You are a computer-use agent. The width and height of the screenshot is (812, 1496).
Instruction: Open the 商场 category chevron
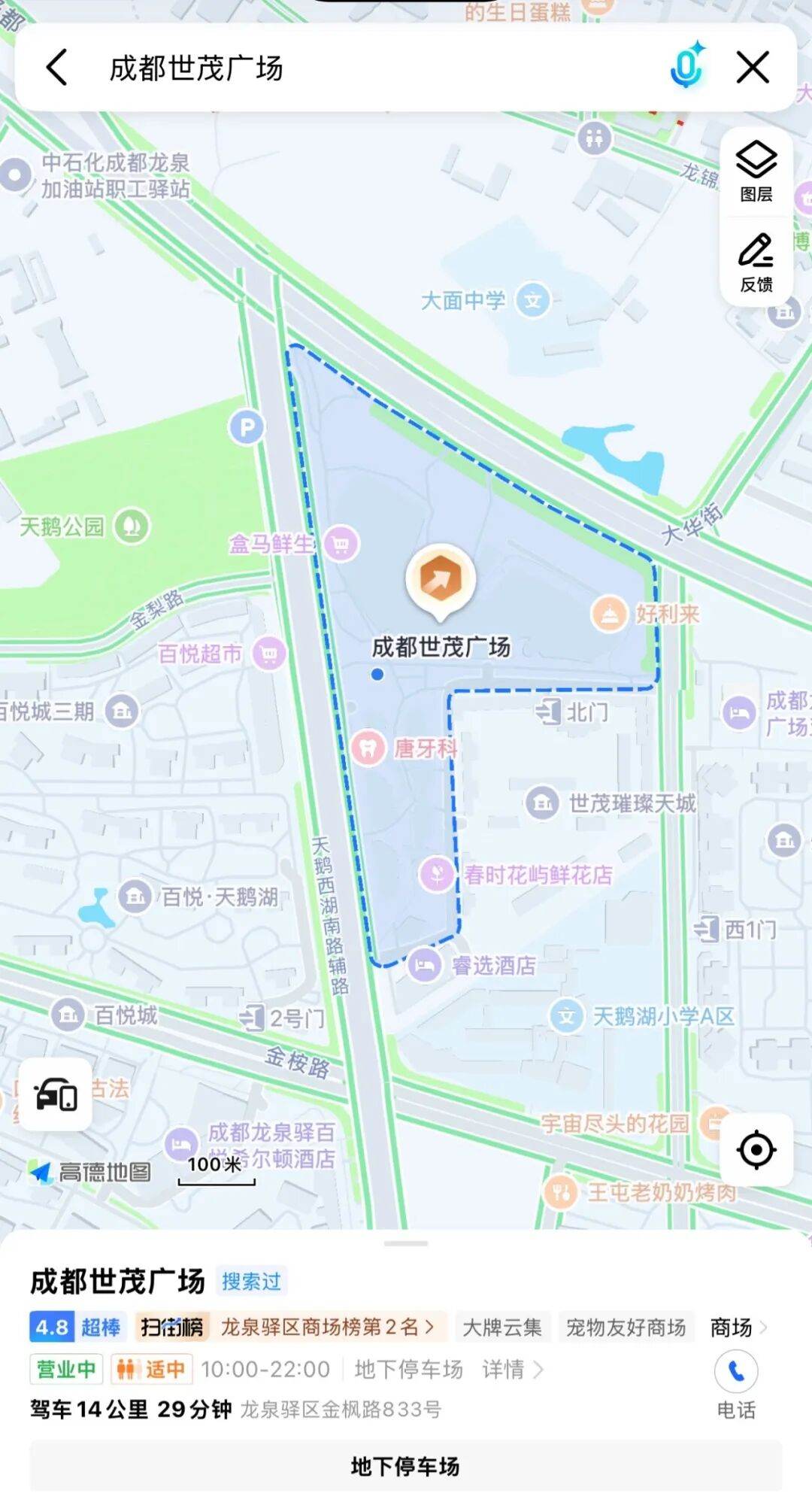(764, 1327)
